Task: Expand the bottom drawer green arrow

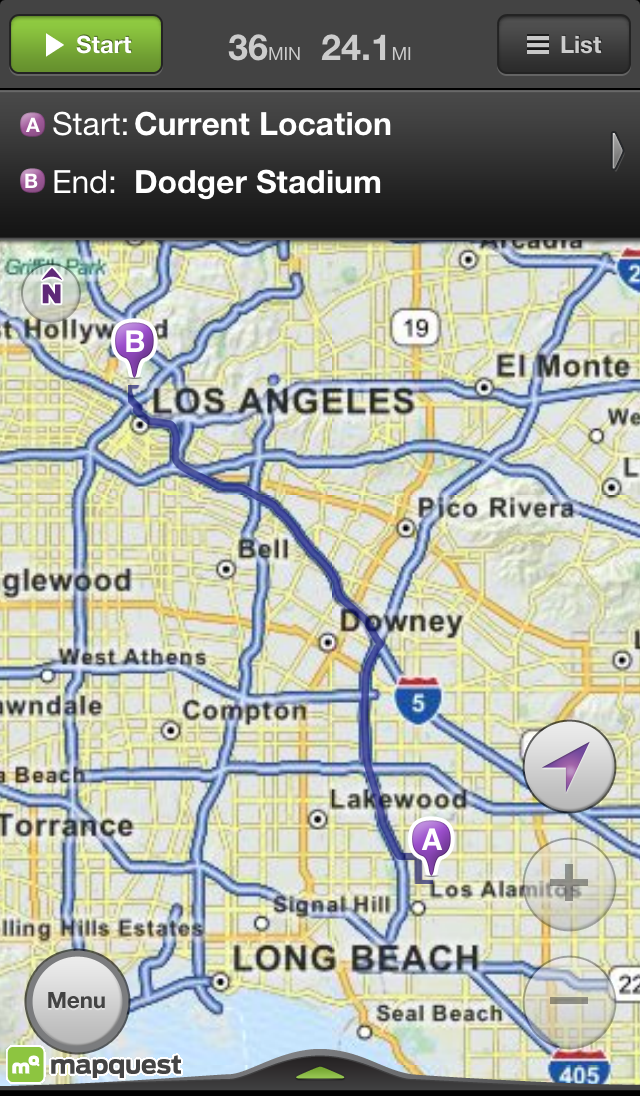Action: (x=320, y=1076)
